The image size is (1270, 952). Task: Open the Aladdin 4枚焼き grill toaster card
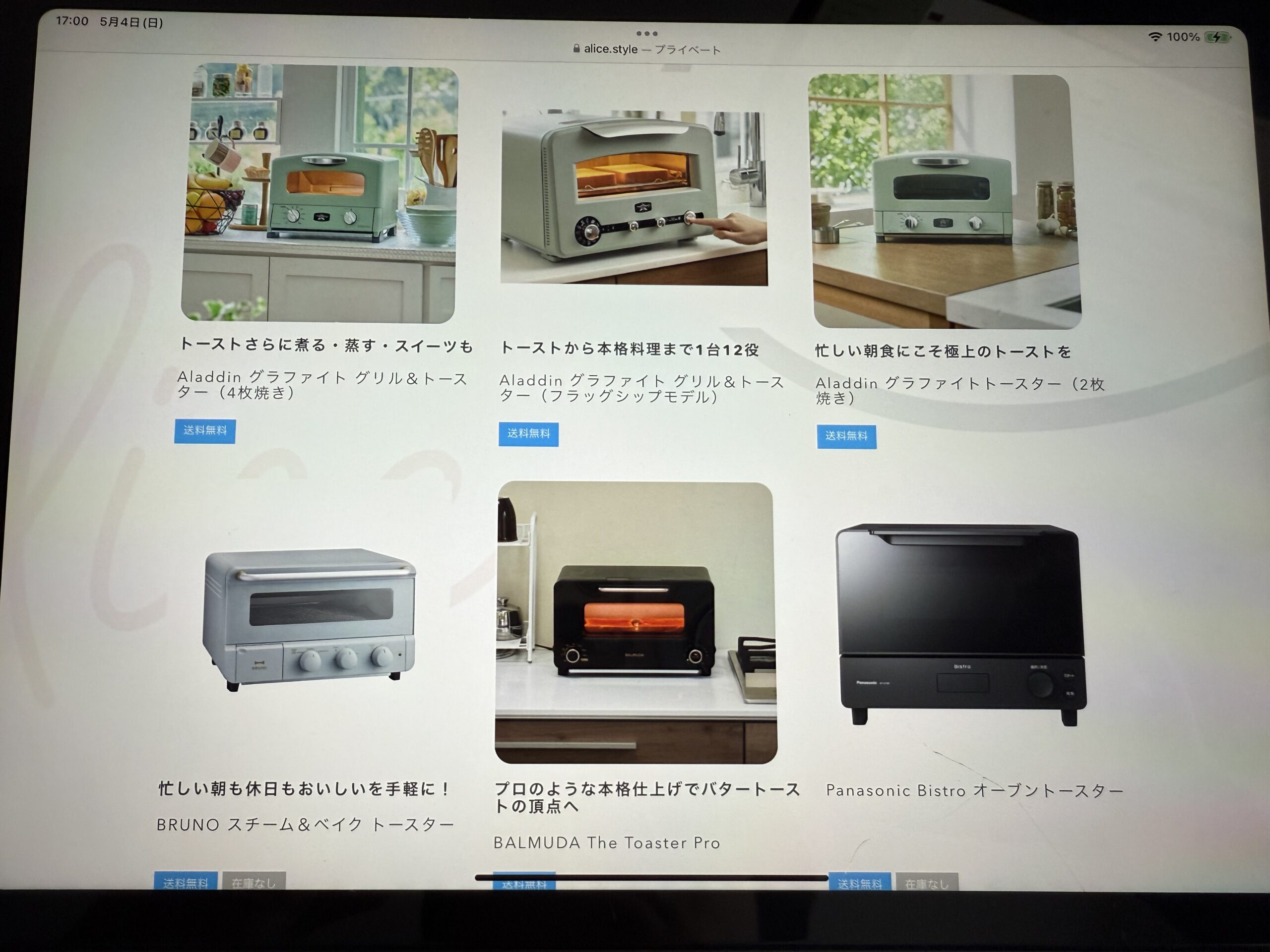pos(319,194)
